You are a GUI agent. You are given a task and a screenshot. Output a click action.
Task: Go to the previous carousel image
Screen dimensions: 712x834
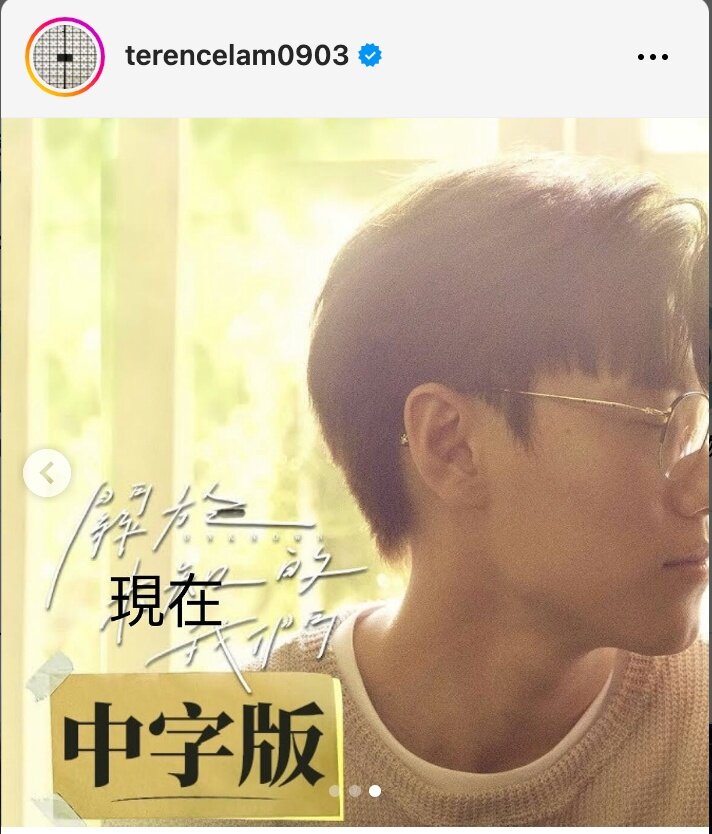[x=47, y=472]
